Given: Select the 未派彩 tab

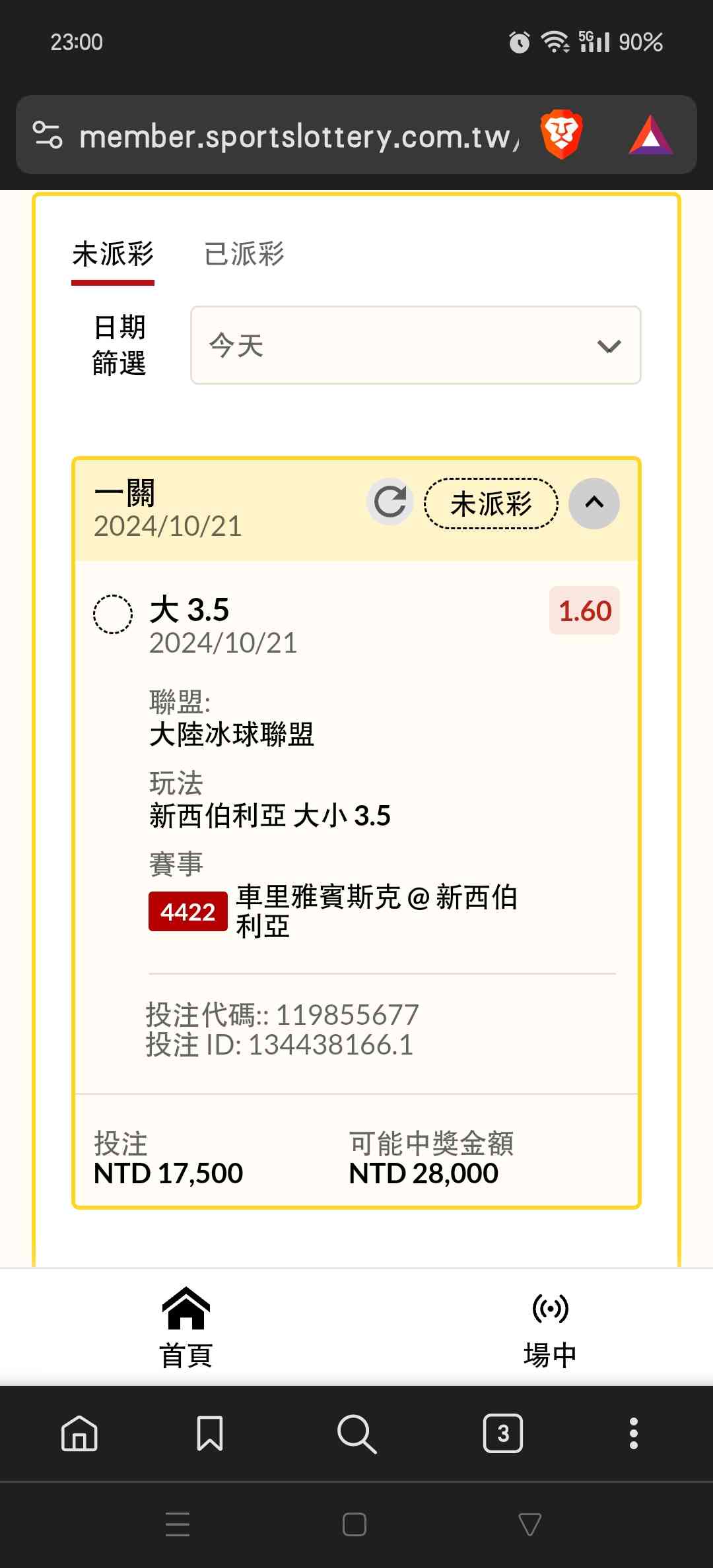Looking at the screenshot, I should (x=113, y=255).
